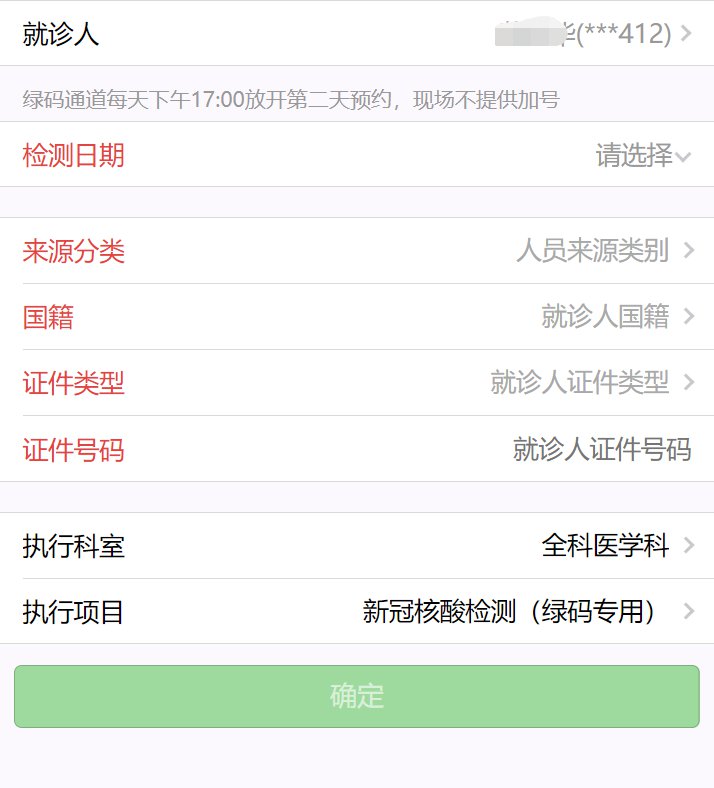Viewport: 714px width, 788px height.
Task: Open the 就诊人 patient selection row
Action: pos(357,34)
